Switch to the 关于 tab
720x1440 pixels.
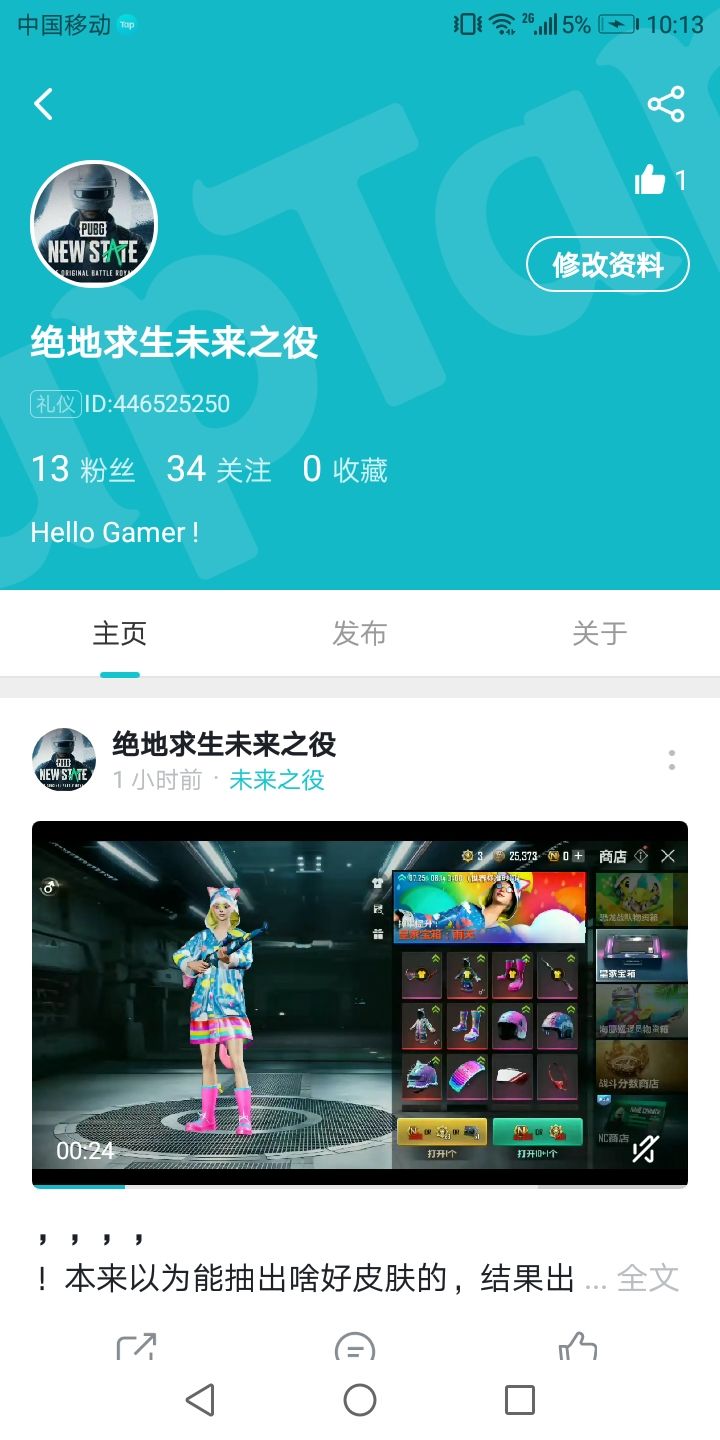[x=600, y=632]
